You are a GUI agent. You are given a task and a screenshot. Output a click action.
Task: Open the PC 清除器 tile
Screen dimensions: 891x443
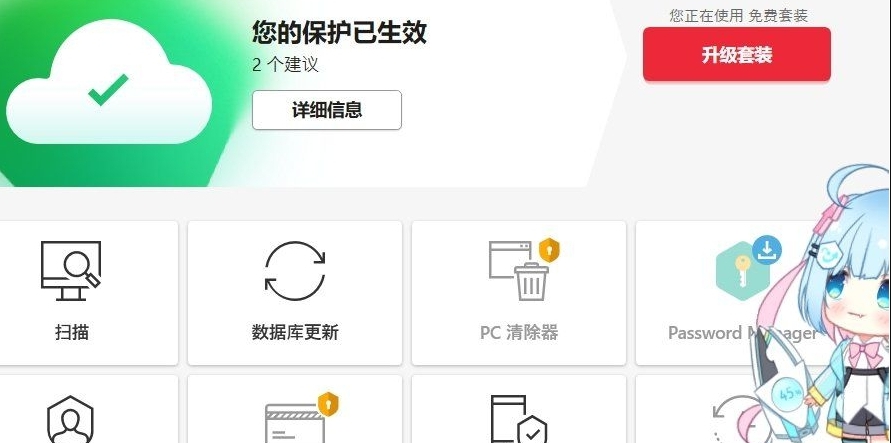coord(518,292)
